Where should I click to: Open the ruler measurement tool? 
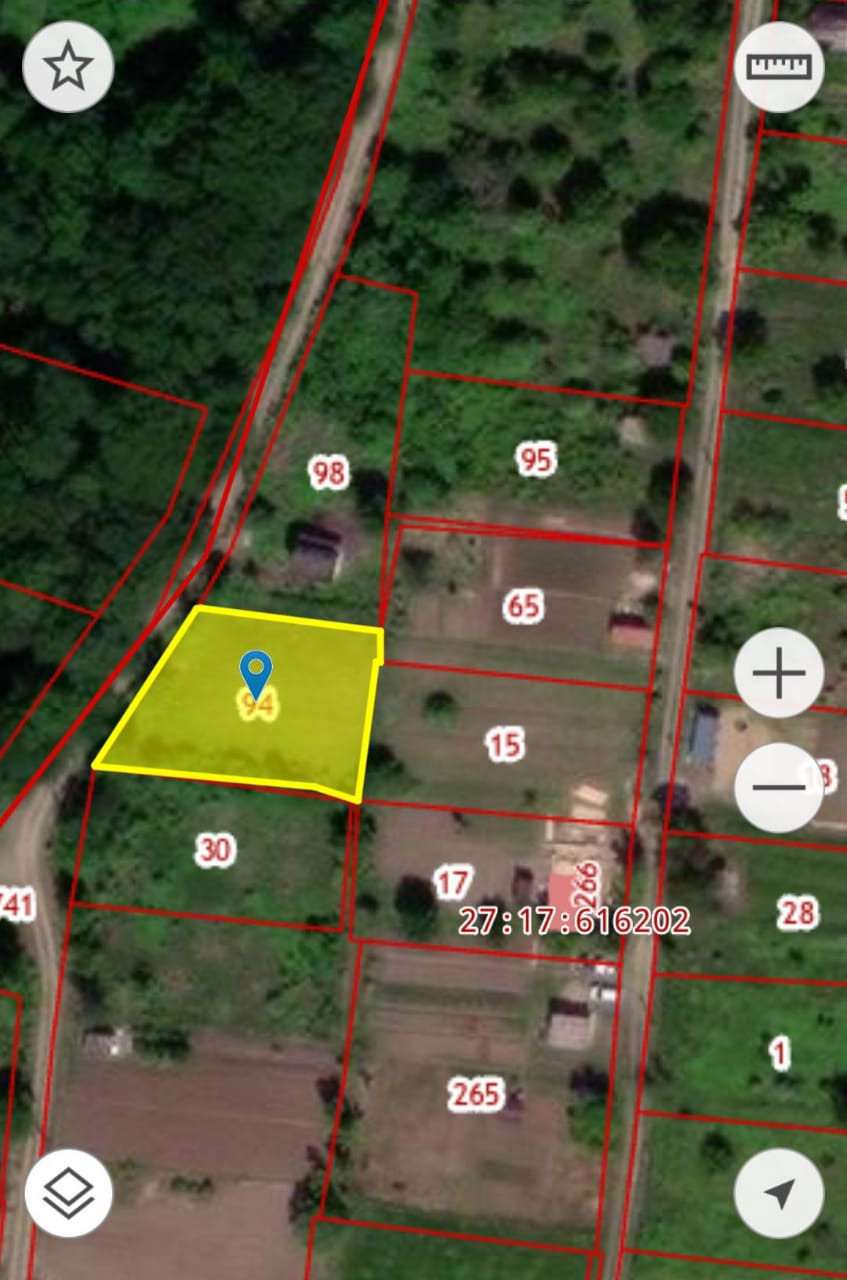[x=778, y=67]
